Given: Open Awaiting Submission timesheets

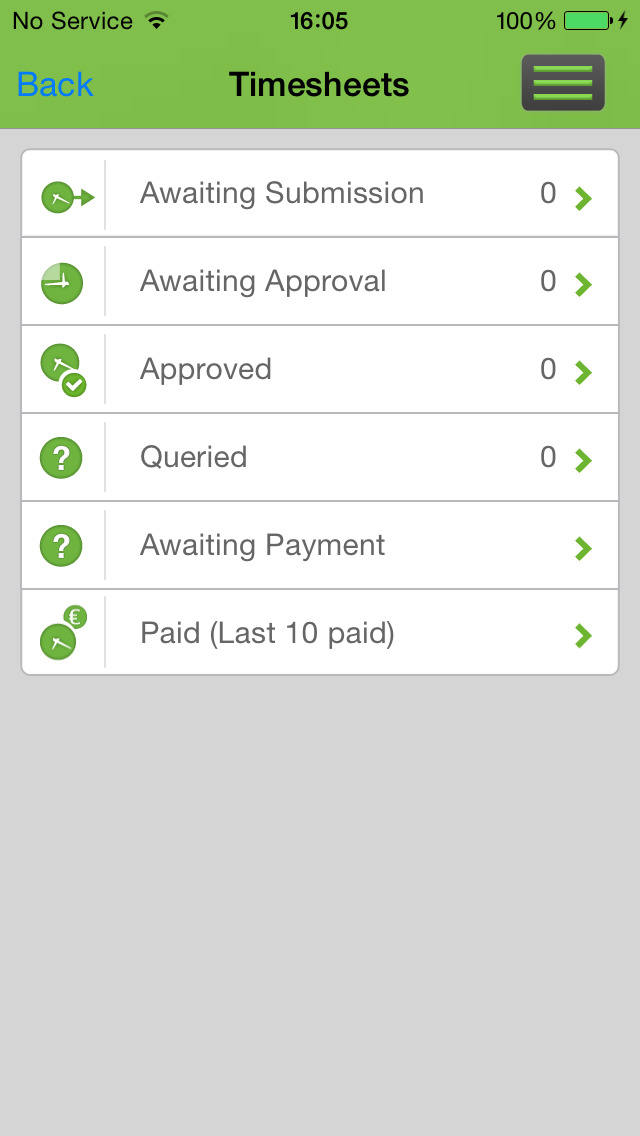Looking at the screenshot, I should coord(320,193).
